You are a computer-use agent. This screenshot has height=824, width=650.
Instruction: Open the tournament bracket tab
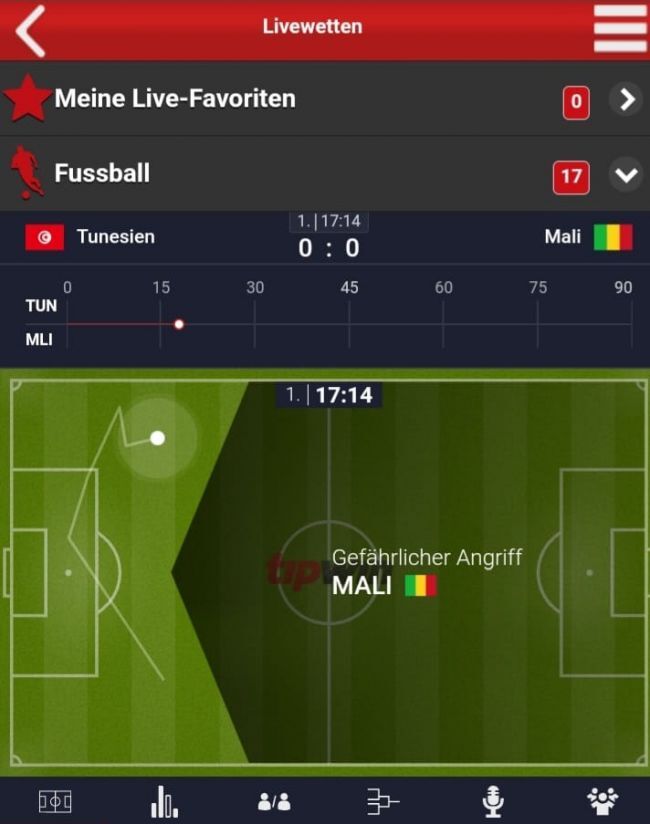point(382,801)
